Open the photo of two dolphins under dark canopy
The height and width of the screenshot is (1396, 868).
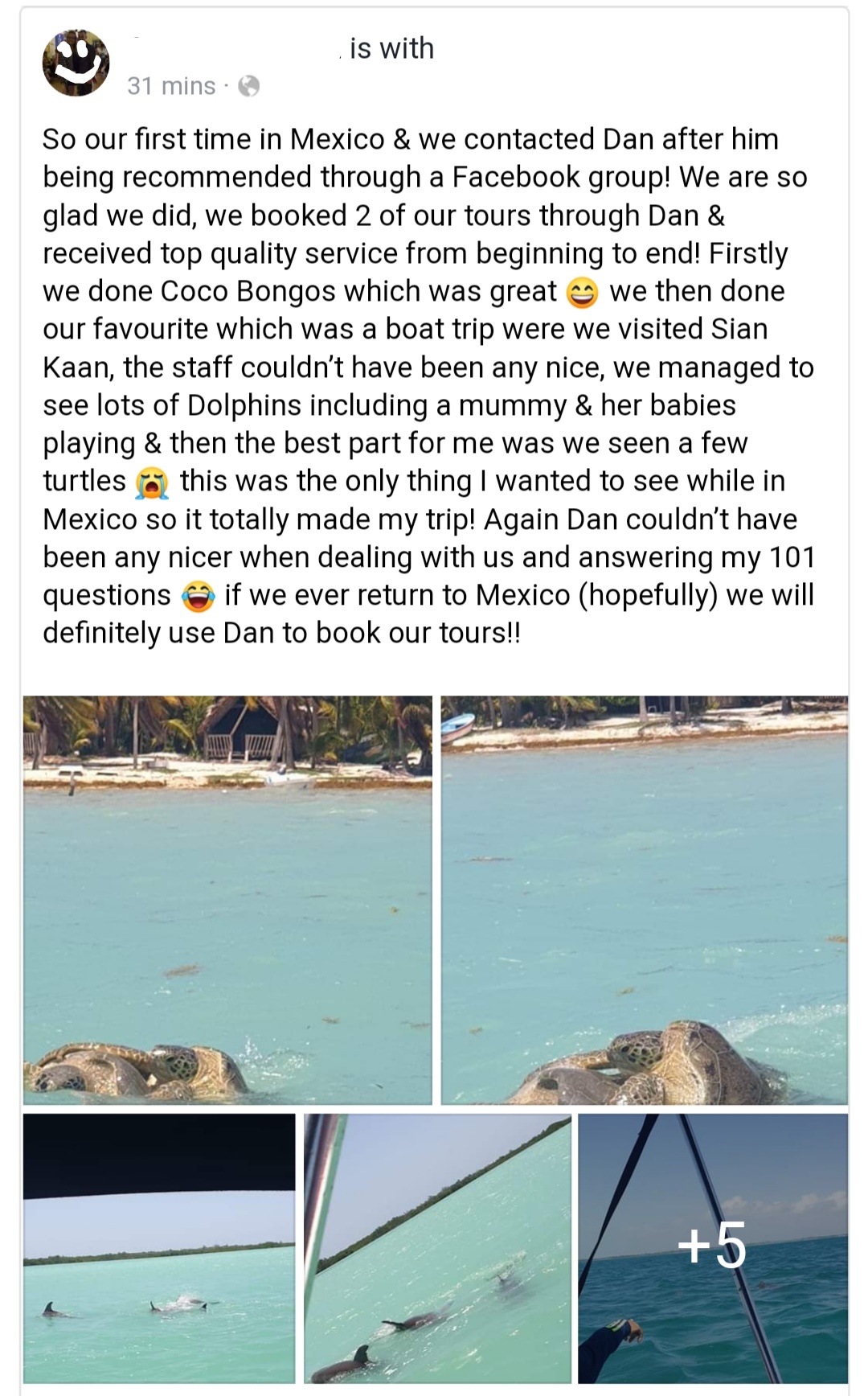[159, 1247]
